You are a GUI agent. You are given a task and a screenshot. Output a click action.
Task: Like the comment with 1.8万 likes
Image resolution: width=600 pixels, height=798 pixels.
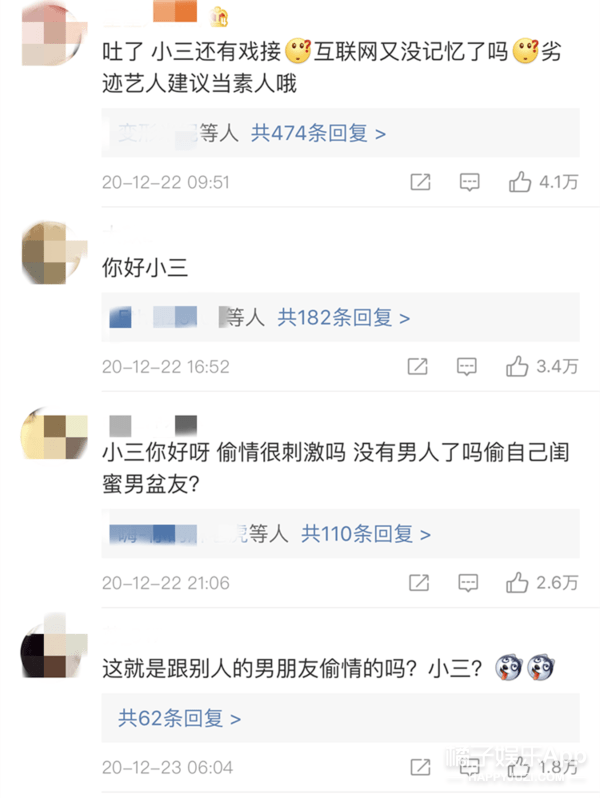coord(518,767)
